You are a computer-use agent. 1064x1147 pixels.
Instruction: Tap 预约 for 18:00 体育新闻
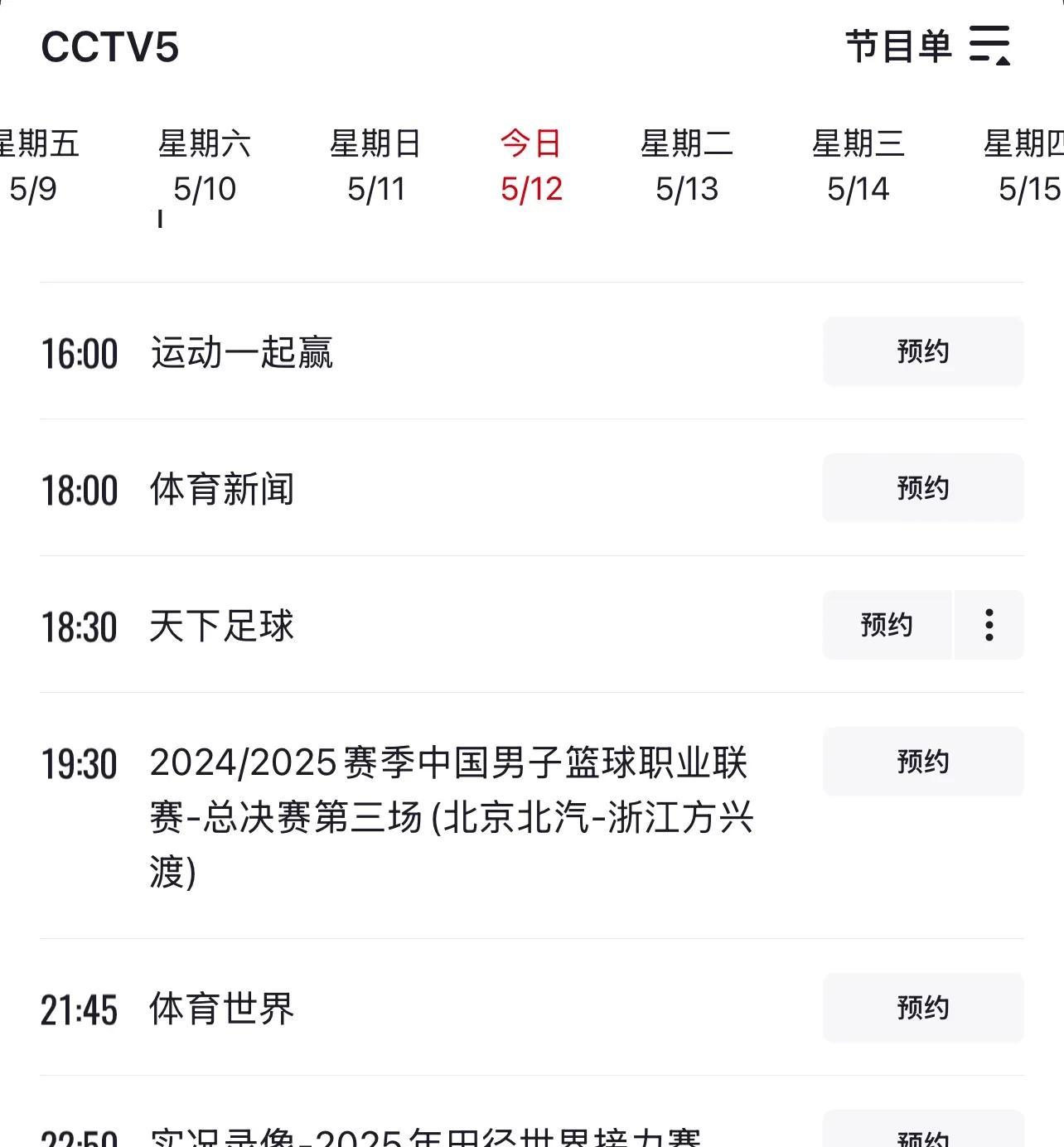click(923, 488)
